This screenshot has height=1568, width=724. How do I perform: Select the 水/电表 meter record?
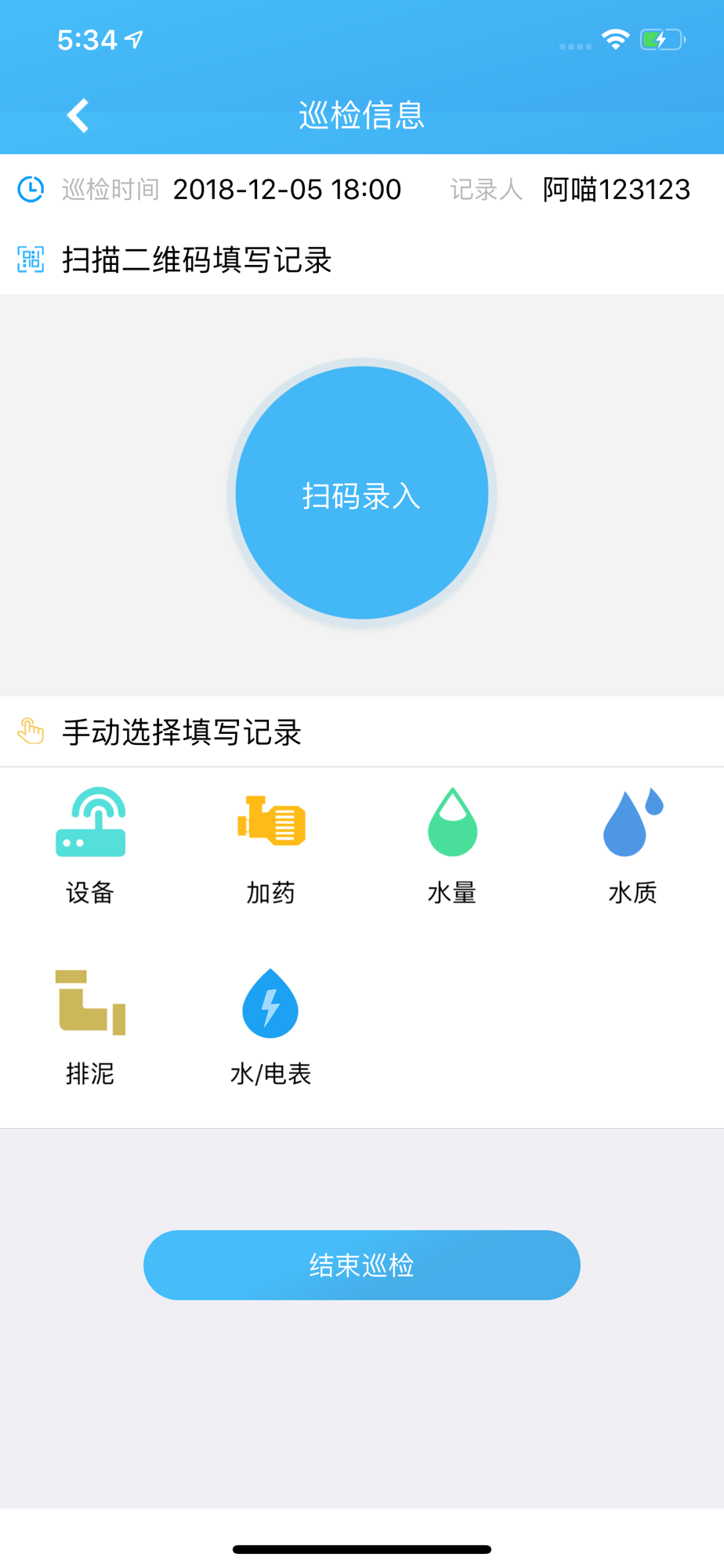(271, 1025)
